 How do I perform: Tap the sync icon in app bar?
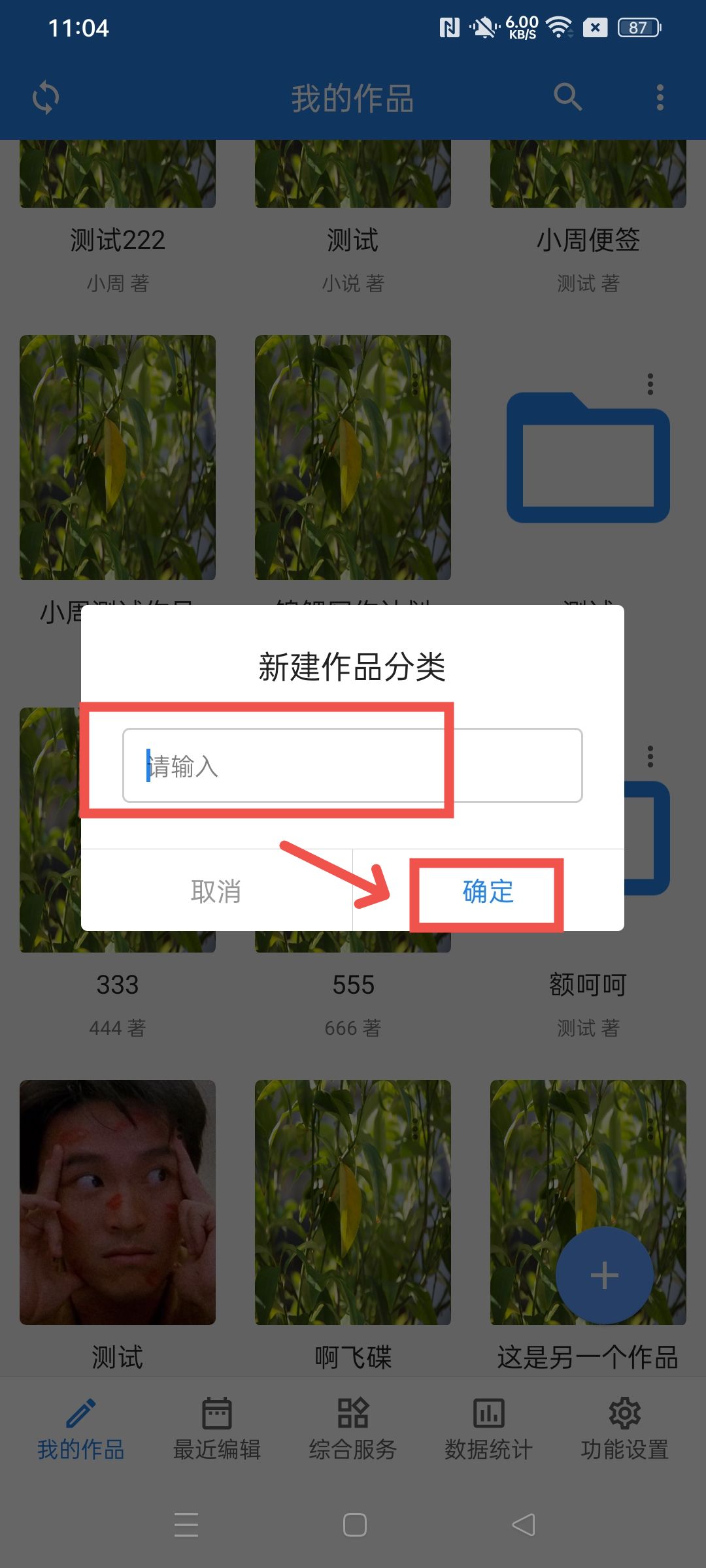pyautogui.click(x=46, y=98)
